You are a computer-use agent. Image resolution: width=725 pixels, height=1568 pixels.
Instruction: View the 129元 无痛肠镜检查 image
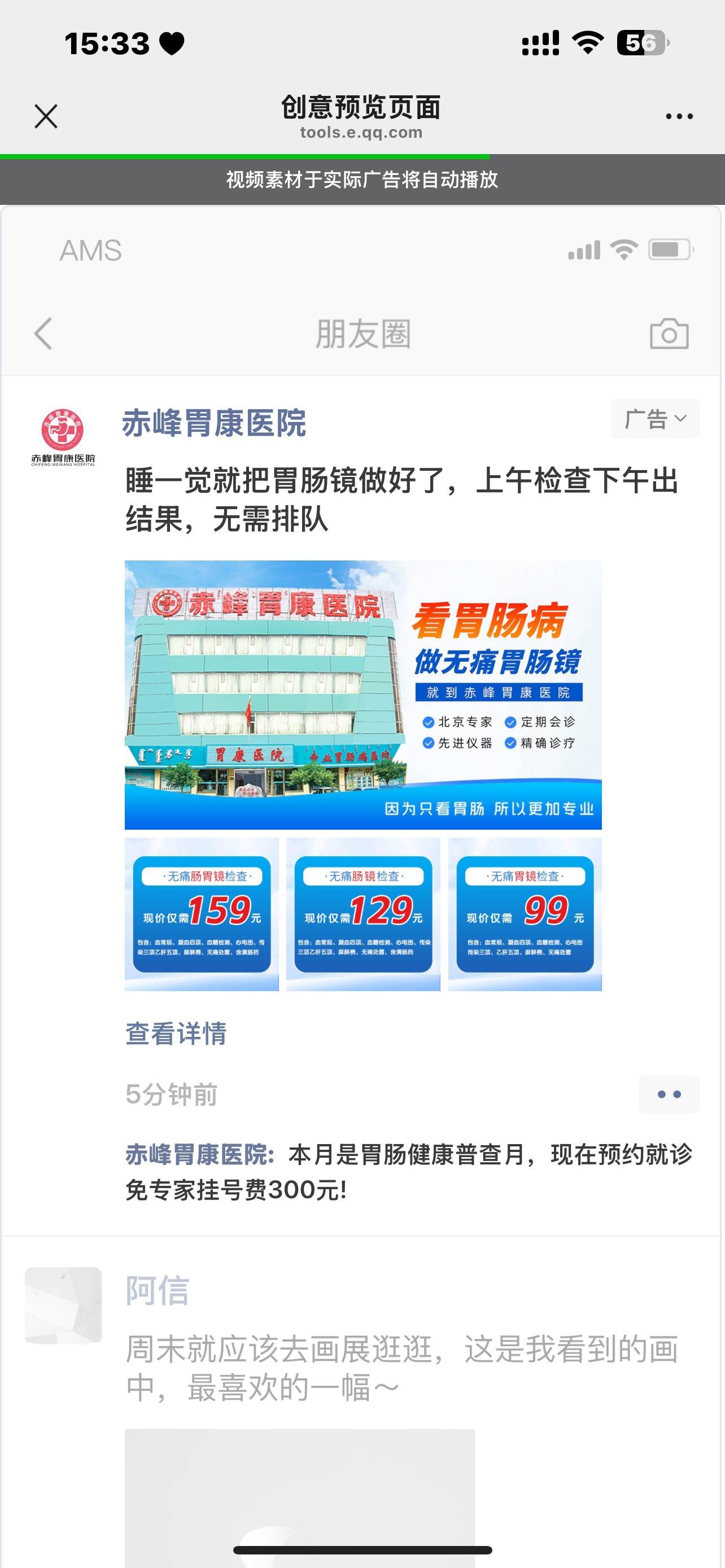[x=363, y=914]
